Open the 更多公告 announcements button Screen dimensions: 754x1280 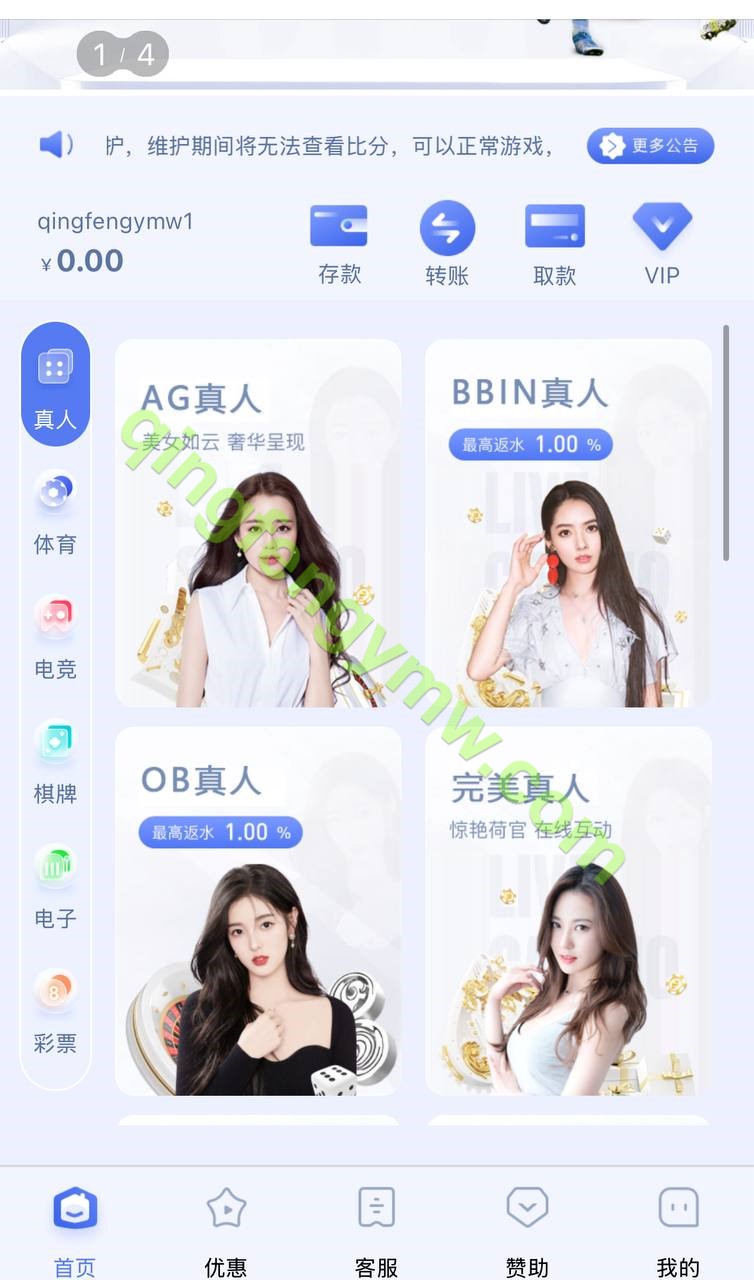650,146
